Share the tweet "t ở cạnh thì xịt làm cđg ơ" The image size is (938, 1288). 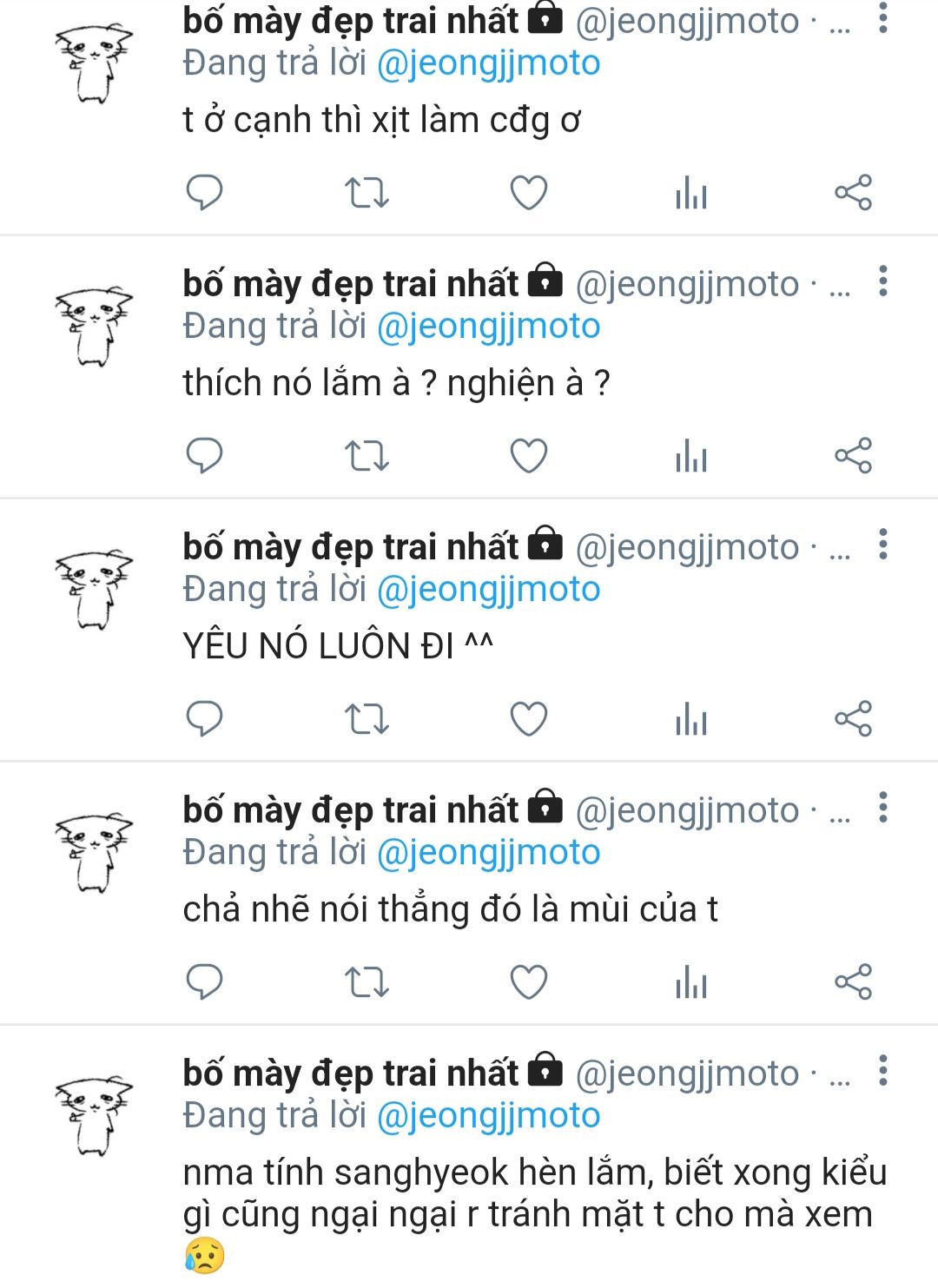[x=853, y=193]
